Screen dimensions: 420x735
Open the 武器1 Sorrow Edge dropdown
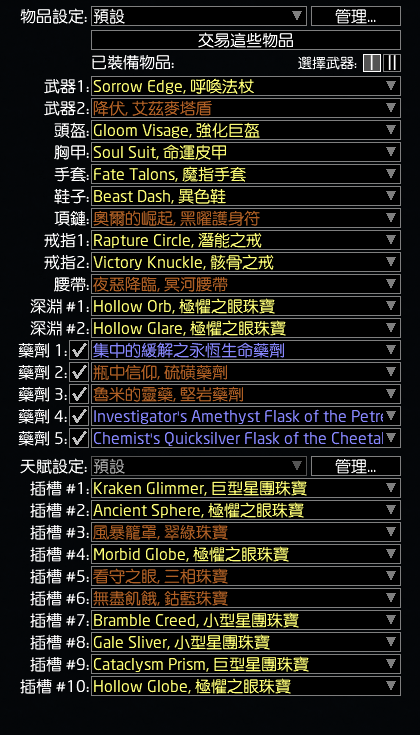[246, 86]
